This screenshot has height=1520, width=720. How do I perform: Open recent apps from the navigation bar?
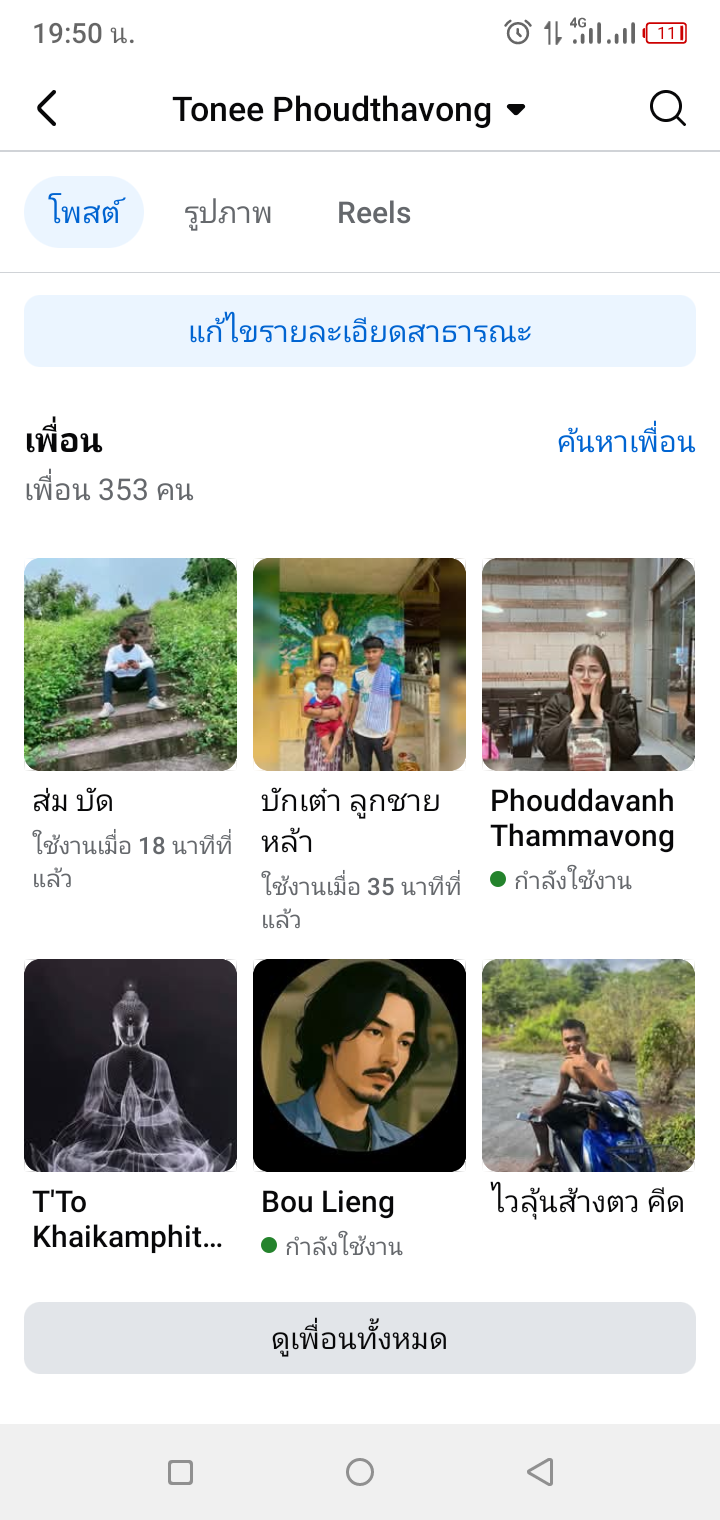[x=180, y=1472]
